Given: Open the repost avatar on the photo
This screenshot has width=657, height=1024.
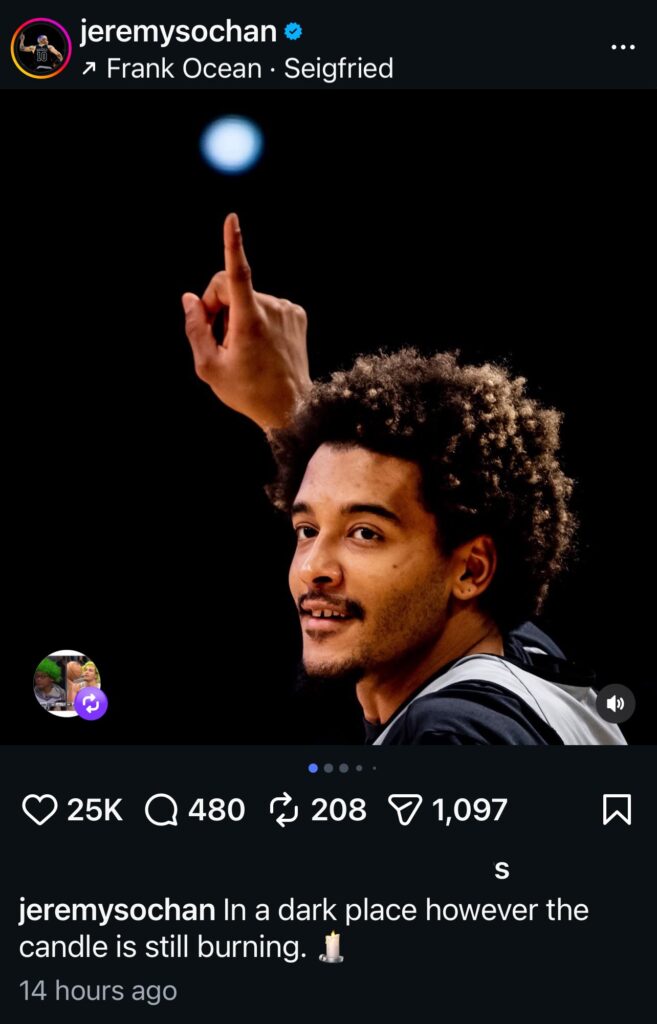Looking at the screenshot, I should 68,684.
